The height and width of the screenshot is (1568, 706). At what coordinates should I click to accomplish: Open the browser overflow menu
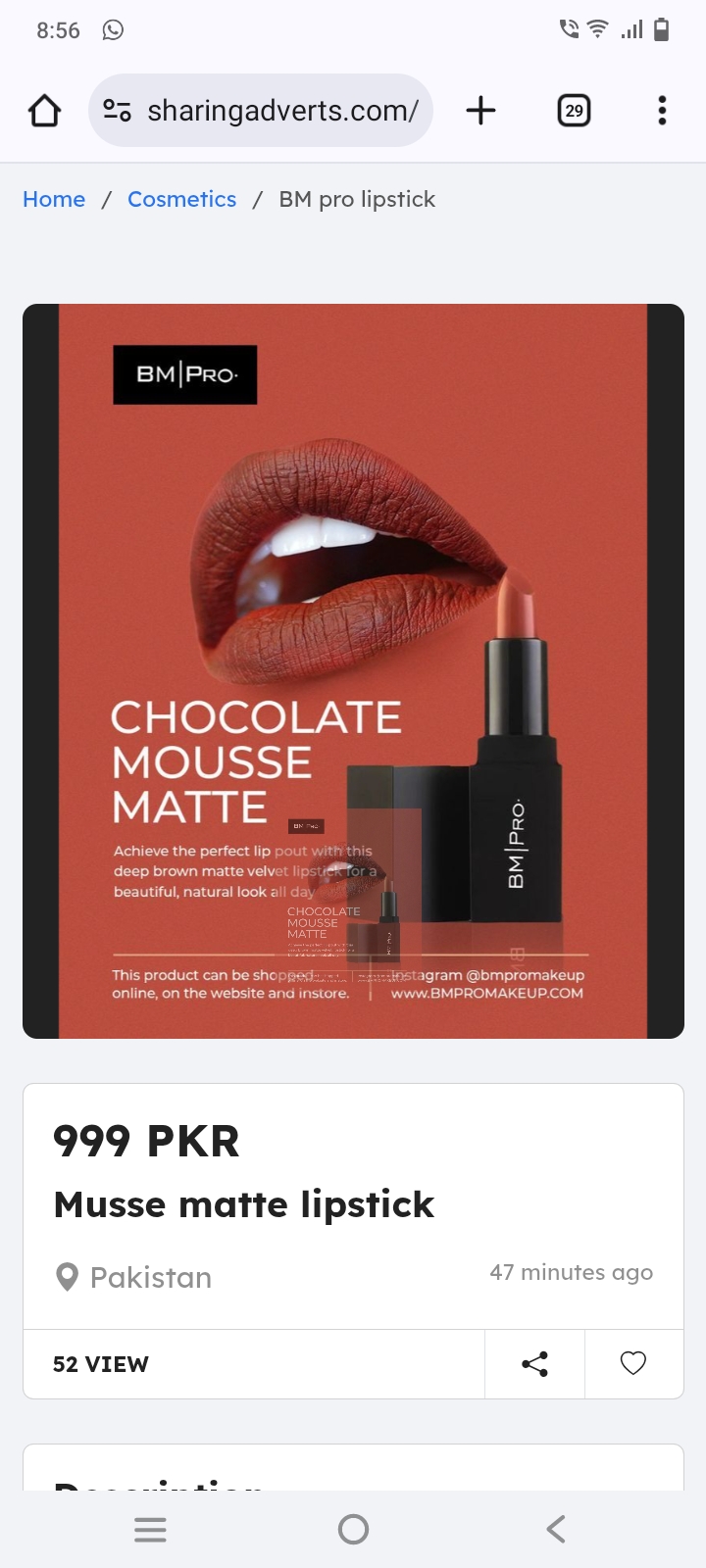pos(662,111)
